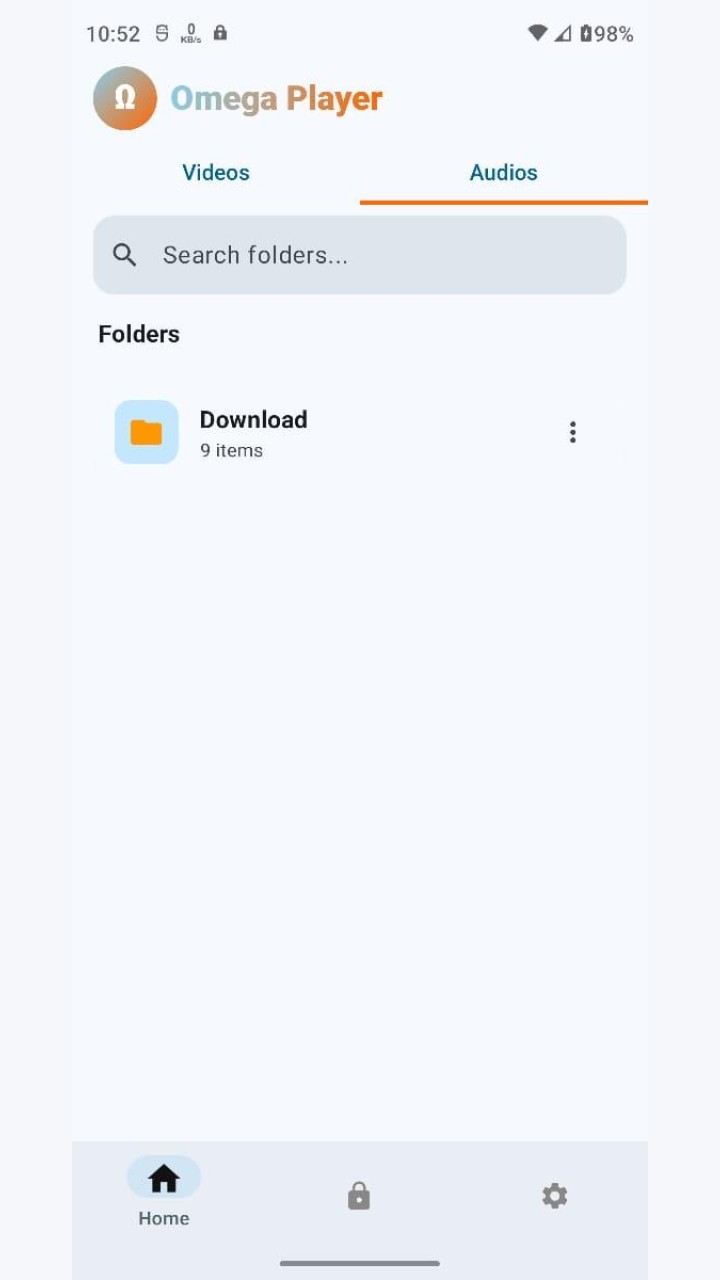Open the settings gear tab
Screen dimensions: 720x1280
click(555, 1196)
